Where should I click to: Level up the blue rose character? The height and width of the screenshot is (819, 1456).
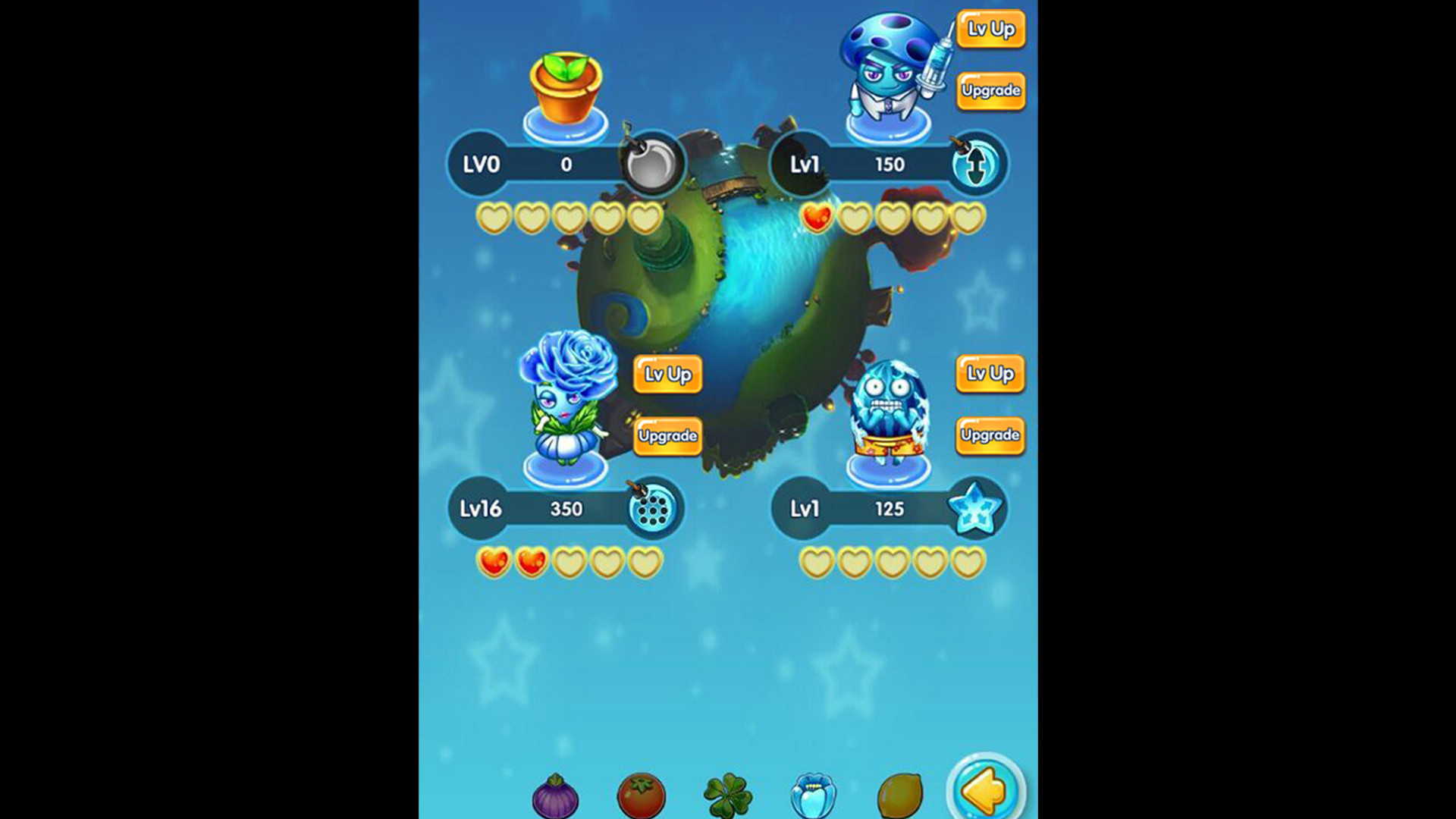coord(667,375)
